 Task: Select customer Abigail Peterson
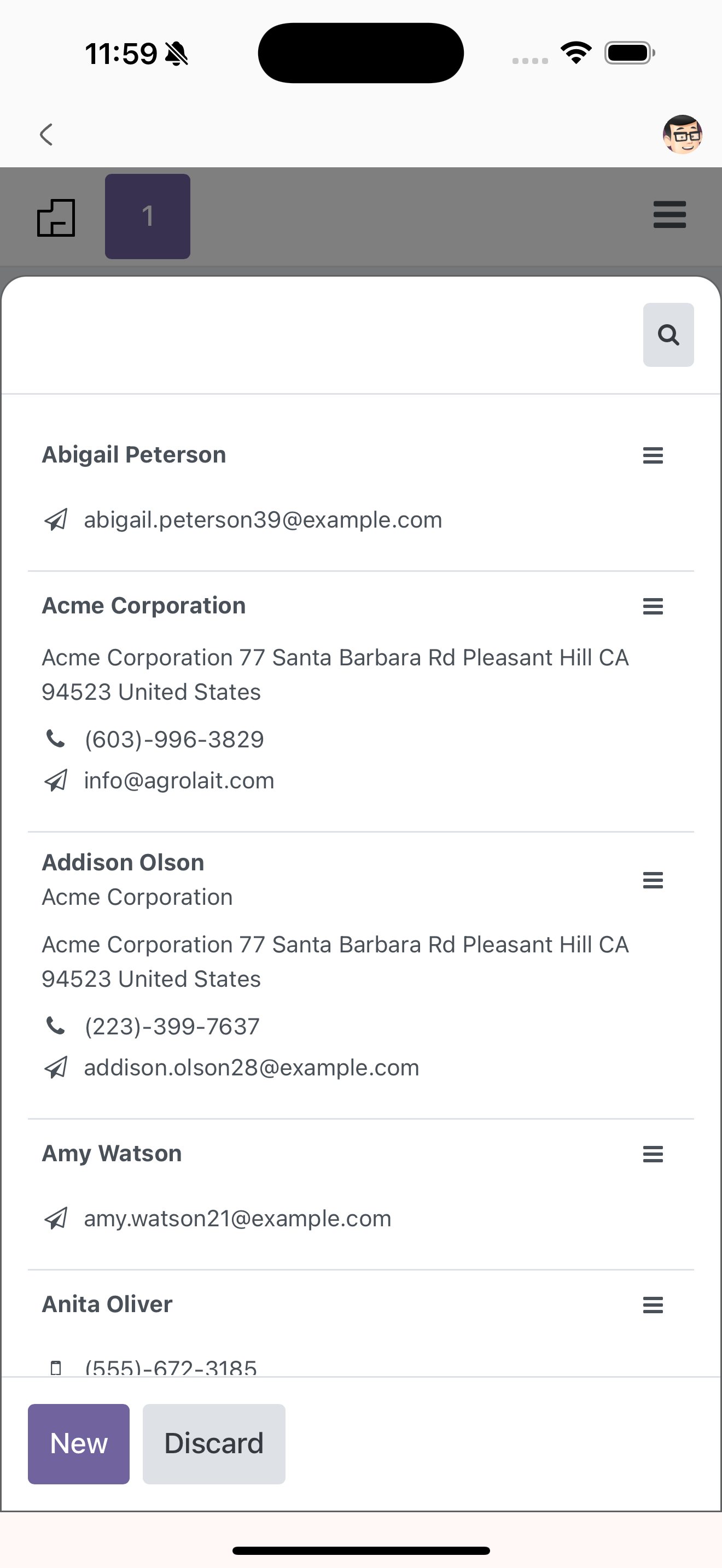tap(134, 455)
